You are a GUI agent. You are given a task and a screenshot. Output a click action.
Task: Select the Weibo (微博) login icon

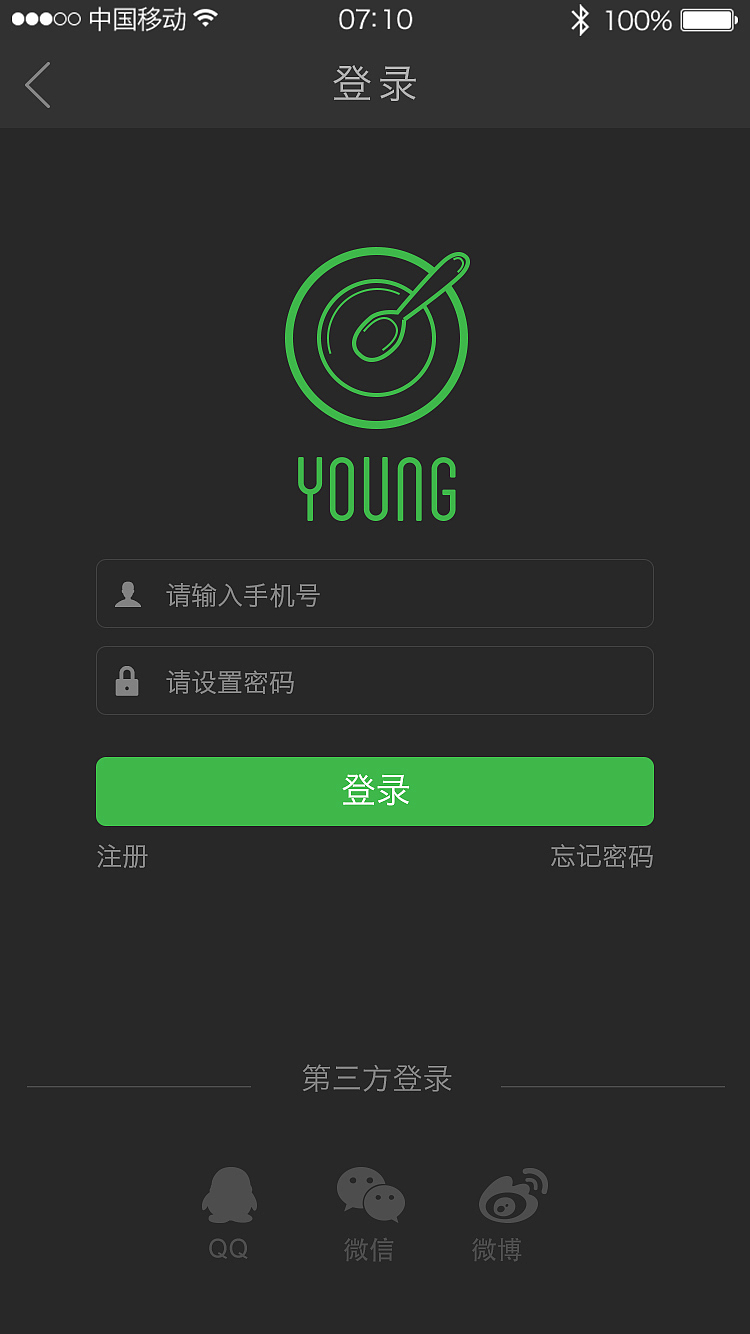(x=512, y=1194)
